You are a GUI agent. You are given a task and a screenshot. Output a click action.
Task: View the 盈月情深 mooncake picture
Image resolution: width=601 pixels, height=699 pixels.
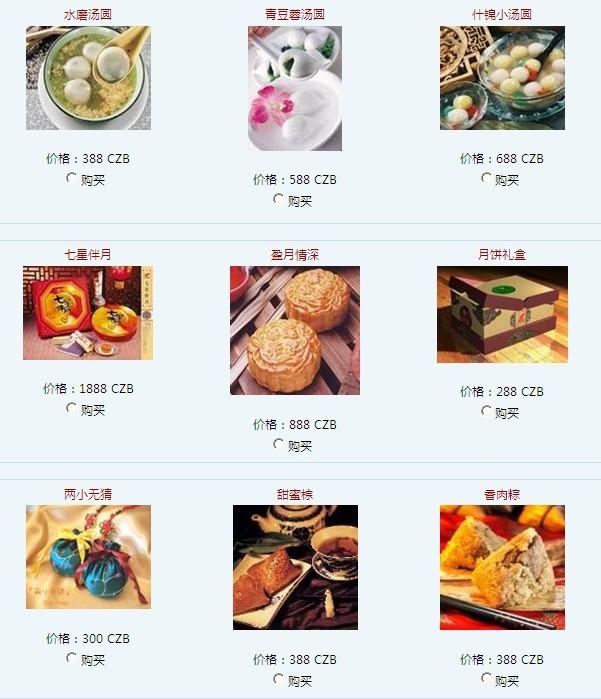[x=295, y=330]
